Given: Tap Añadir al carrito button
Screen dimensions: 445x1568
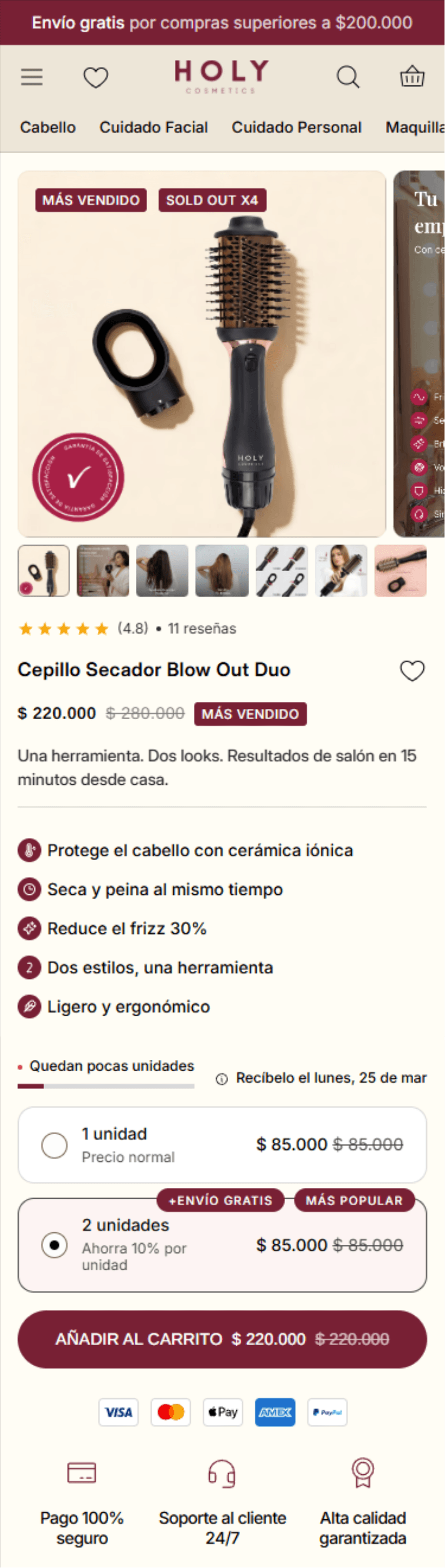Looking at the screenshot, I should pyautogui.click(x=222, y=1339).
